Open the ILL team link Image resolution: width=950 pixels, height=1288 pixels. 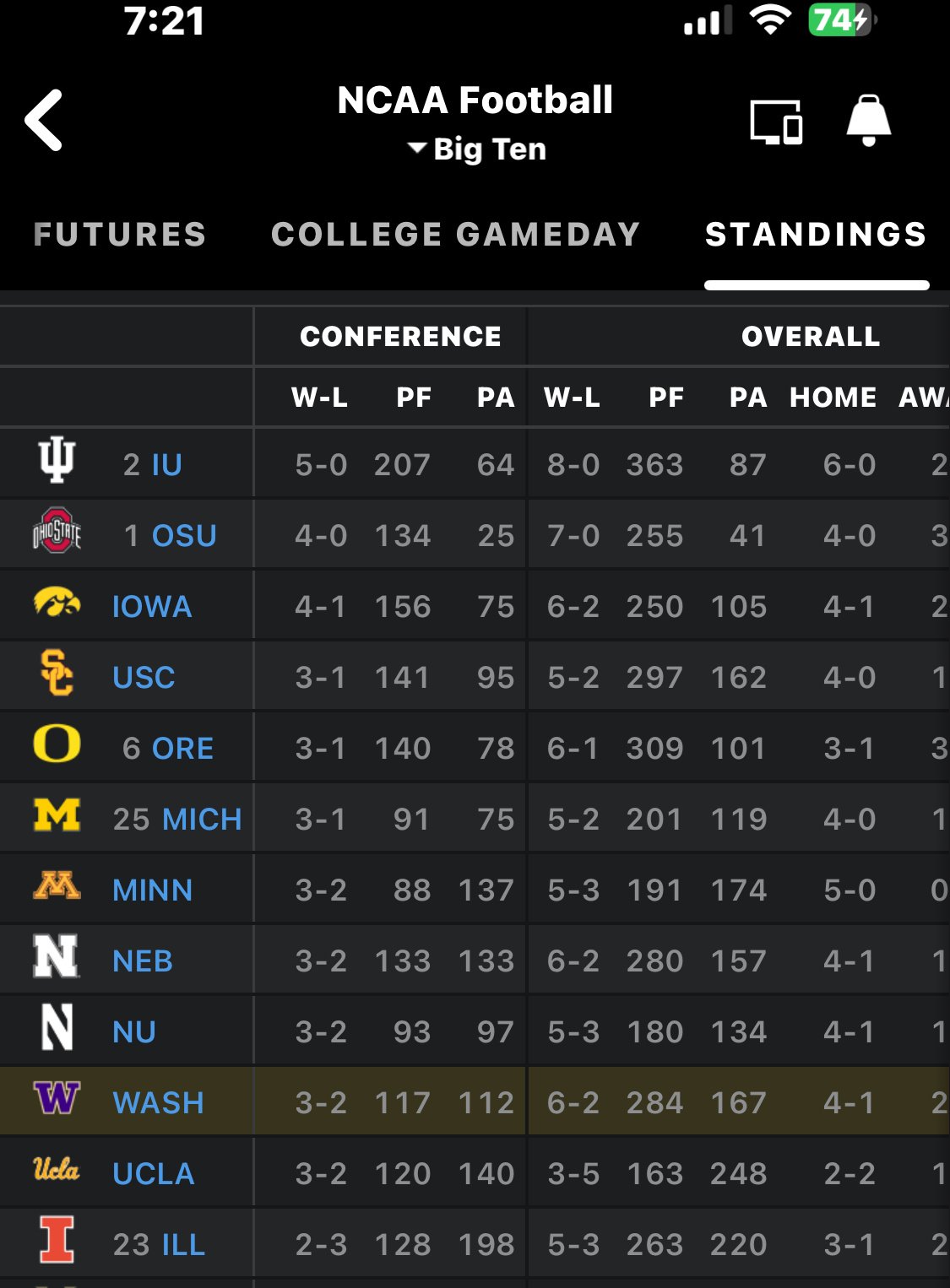tap(182, 1245)
